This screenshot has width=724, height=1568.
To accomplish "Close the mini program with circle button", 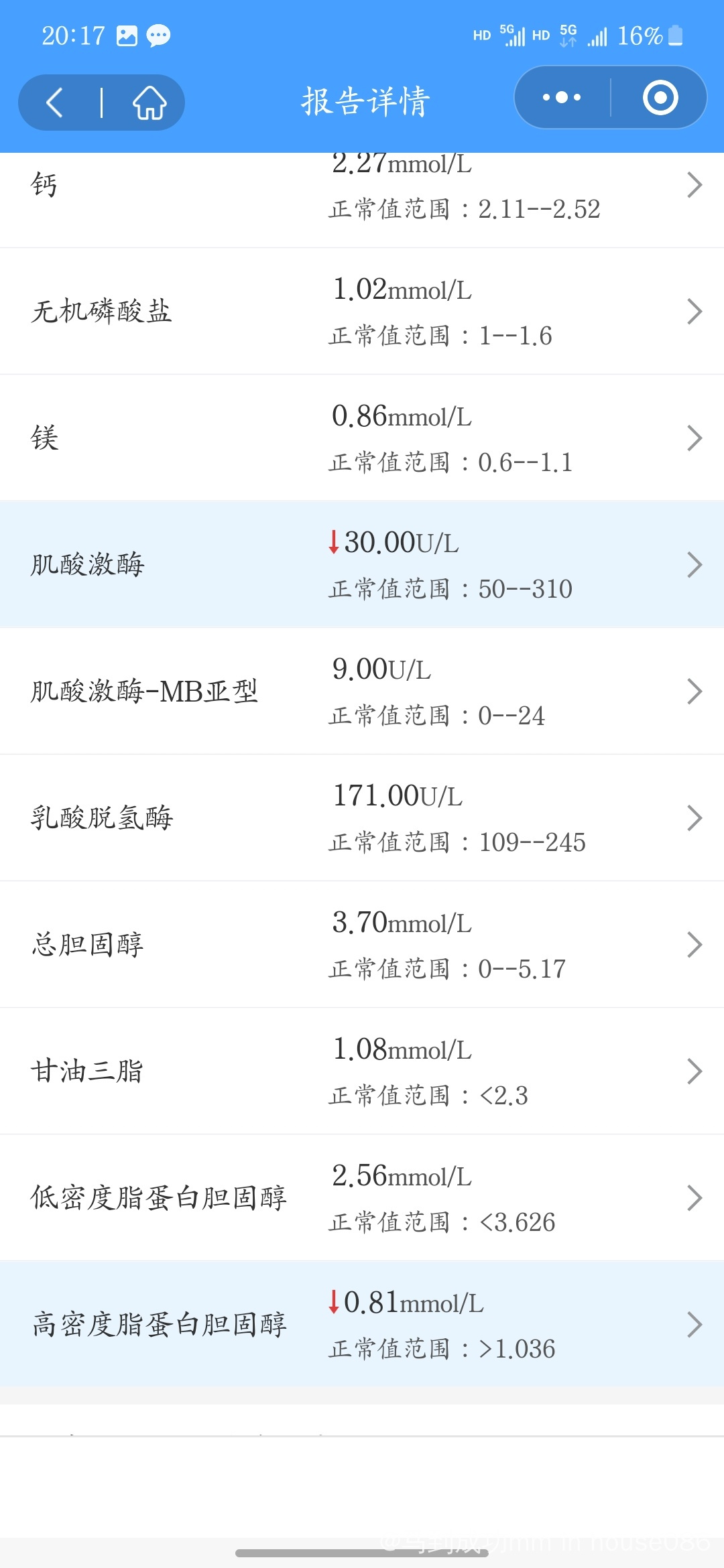I will pos(660,98).
